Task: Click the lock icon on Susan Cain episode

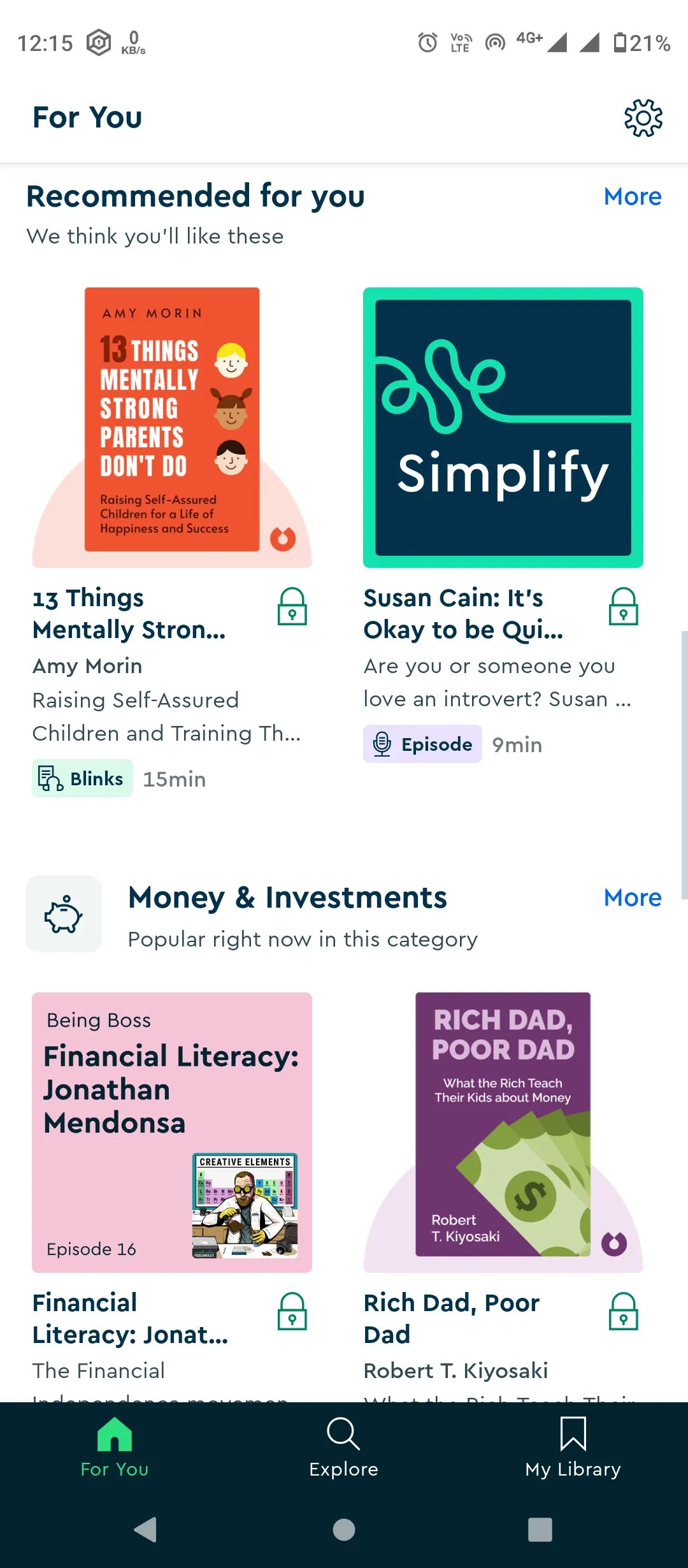Action: click(622, 607)
